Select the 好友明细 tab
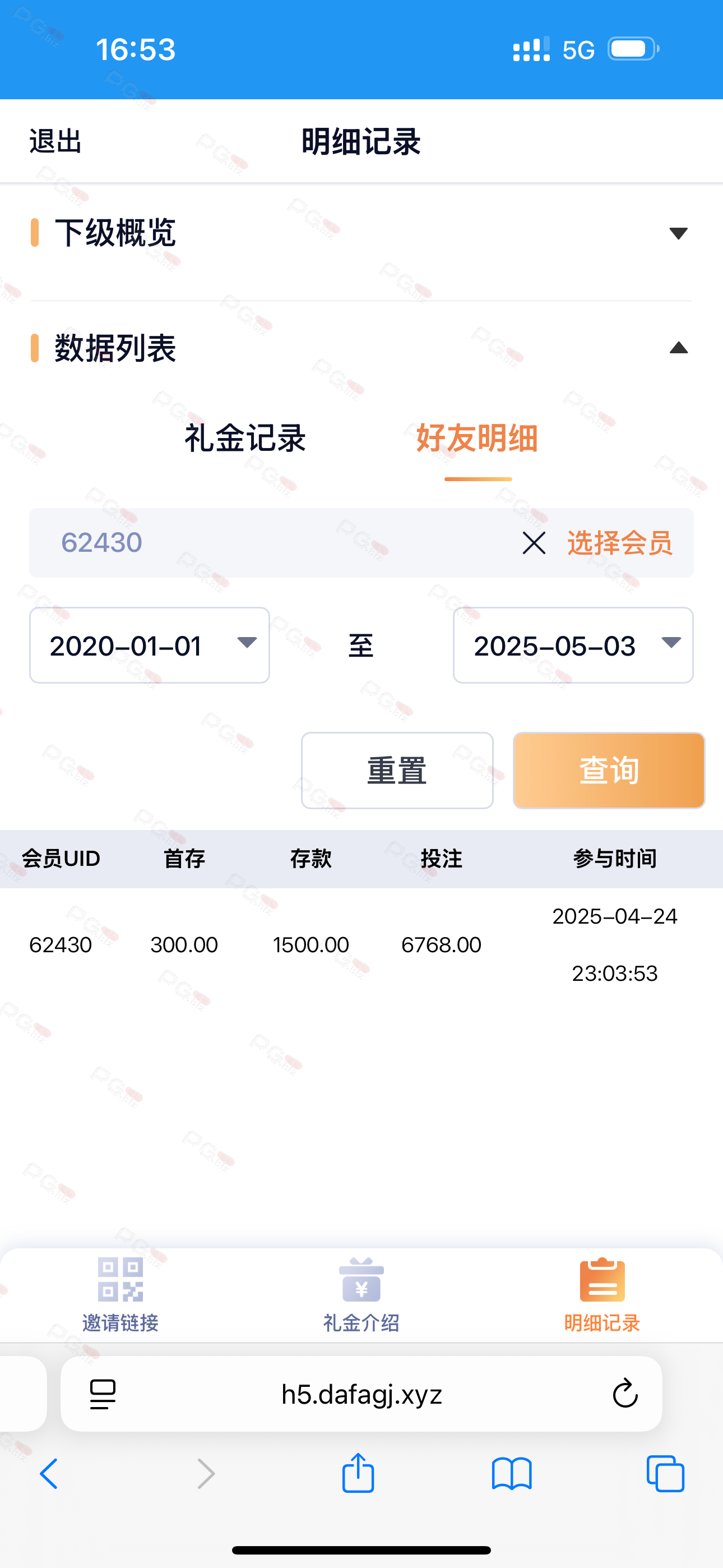The image size is (723, 1568). [x=477, y=437]
